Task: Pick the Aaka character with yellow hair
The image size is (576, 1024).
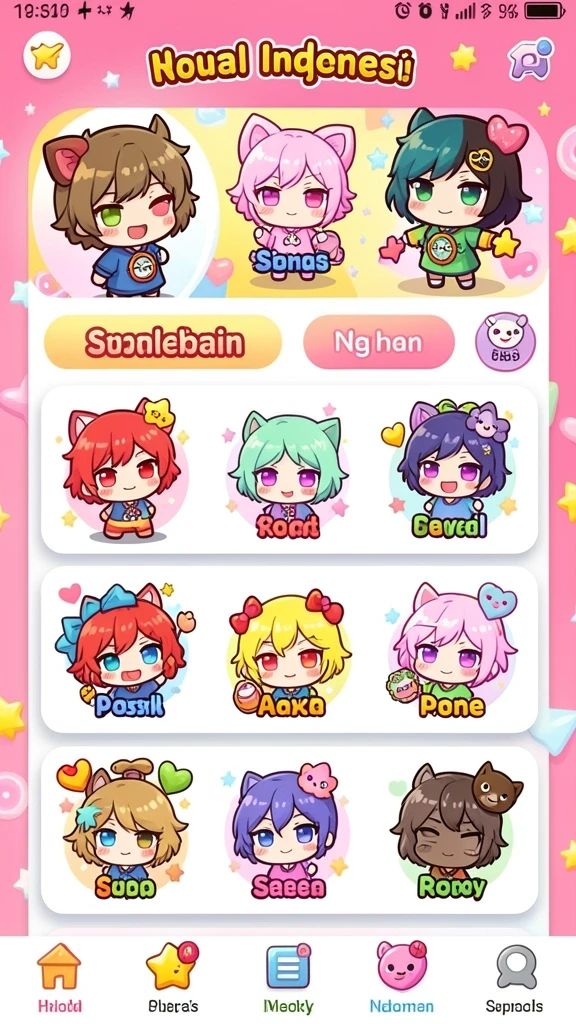Action: (287, 654)
